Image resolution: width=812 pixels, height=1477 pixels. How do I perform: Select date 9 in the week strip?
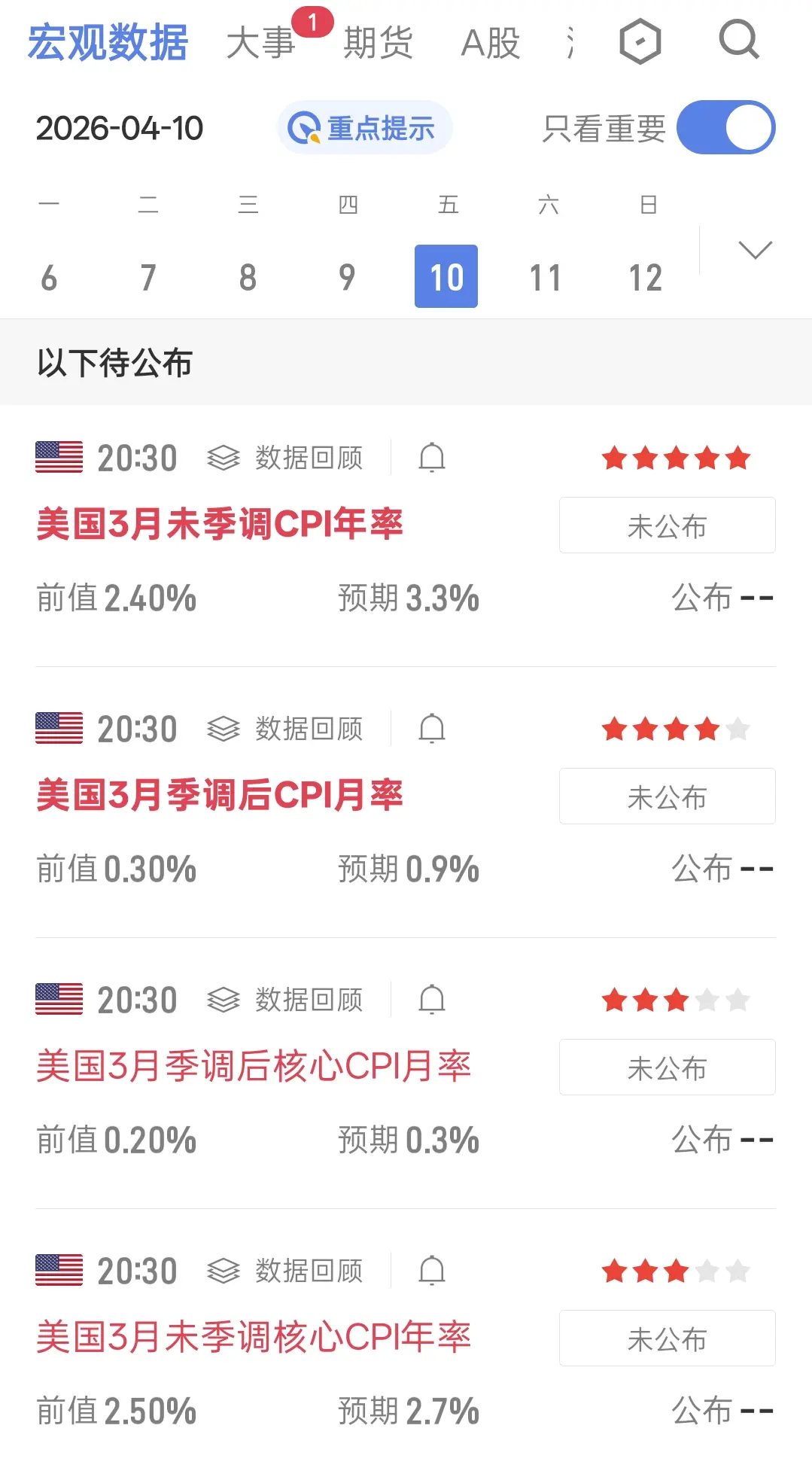[347, 277]
